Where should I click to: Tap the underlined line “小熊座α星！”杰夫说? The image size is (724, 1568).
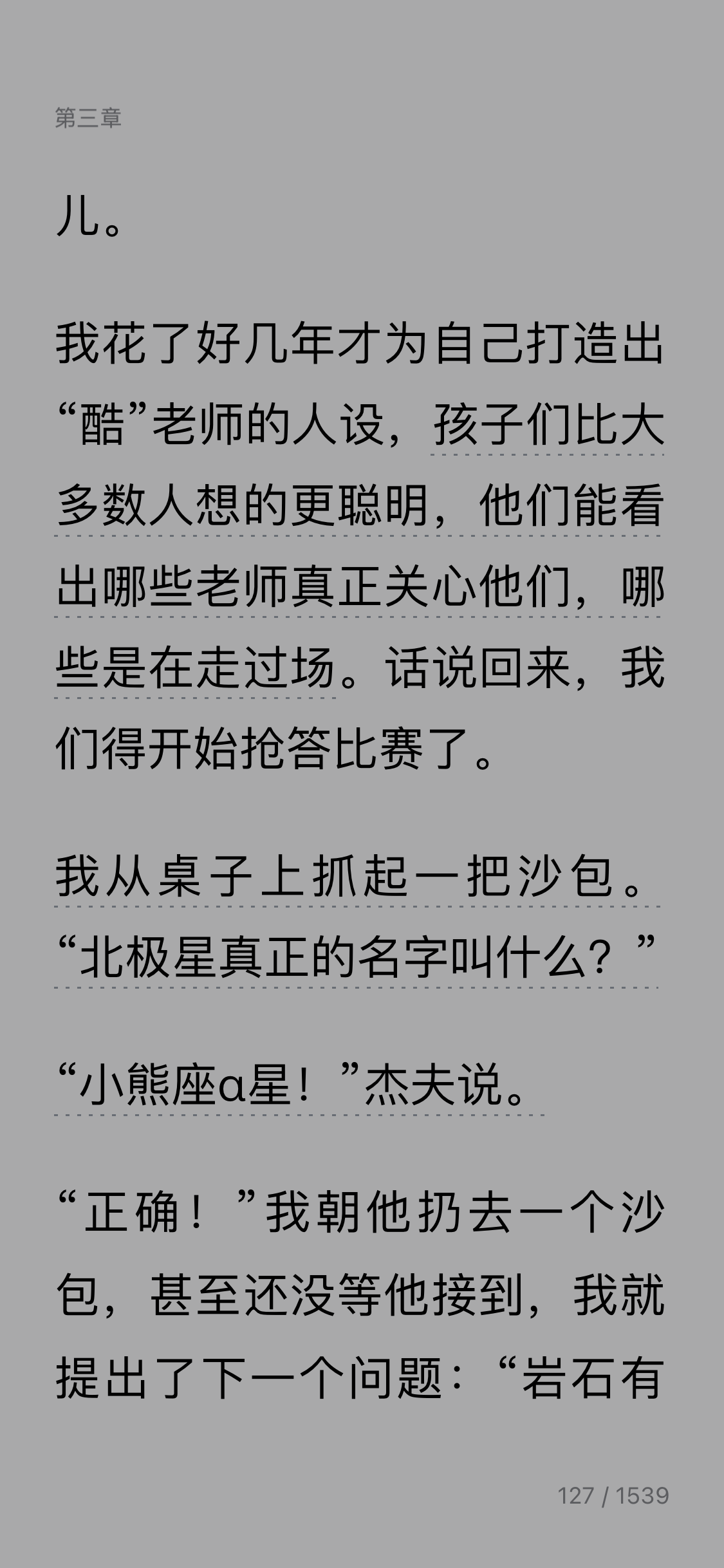coord(299,1087)
